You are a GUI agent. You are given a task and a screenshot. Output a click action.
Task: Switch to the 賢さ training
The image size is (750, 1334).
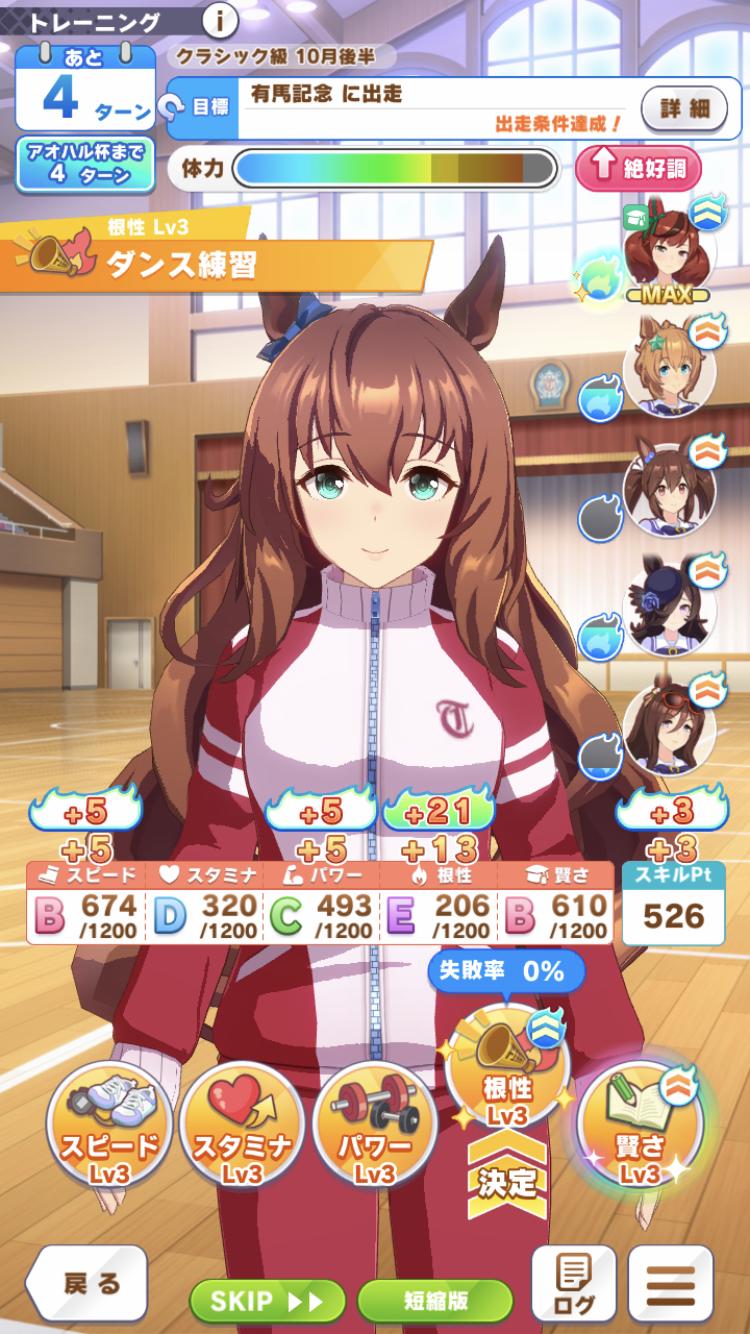pyautogui.click(x=640, y=1127)
